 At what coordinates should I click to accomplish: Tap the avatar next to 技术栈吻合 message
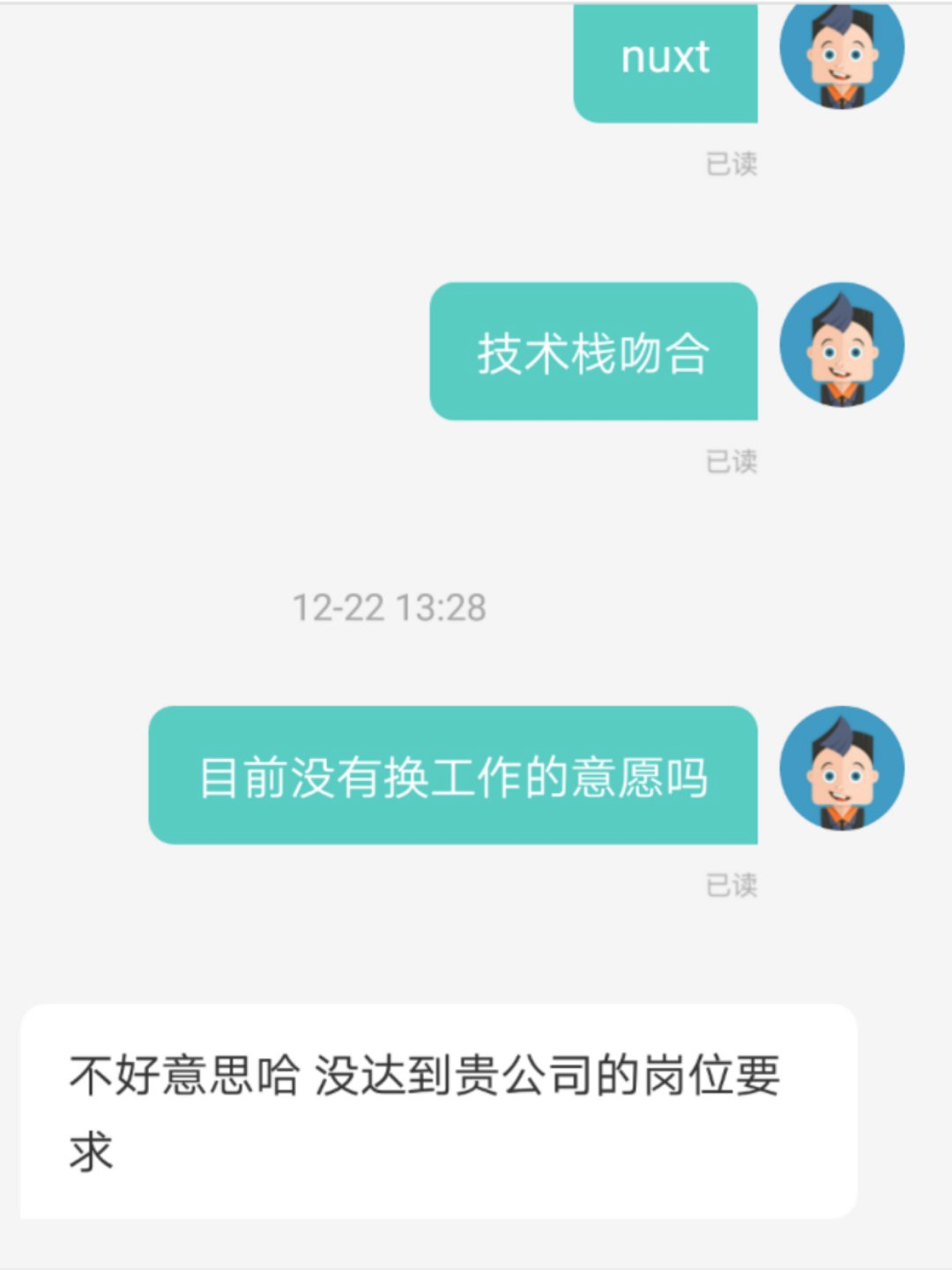point(841,345)
